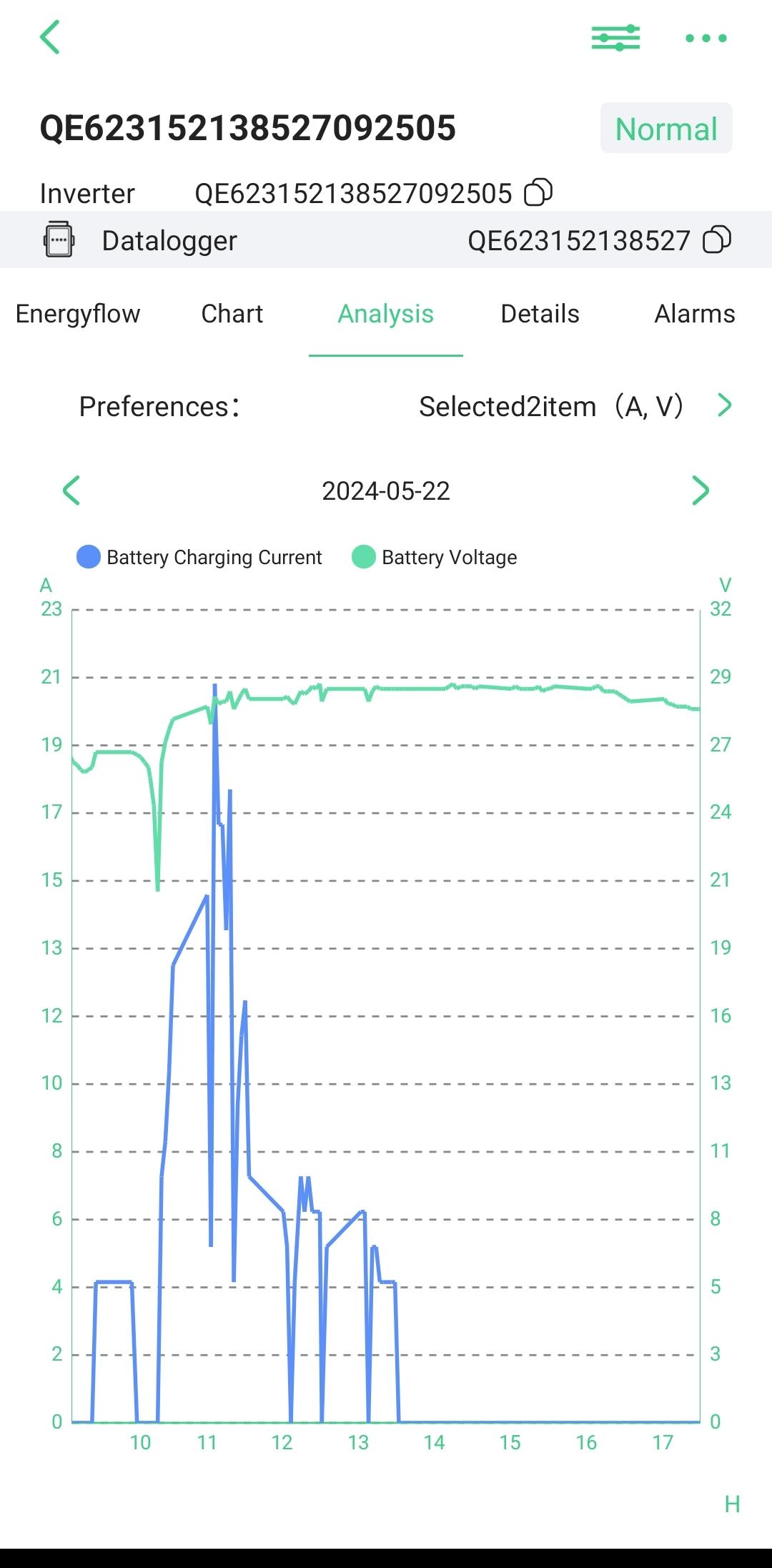This screenshot has width=772, height=1568.
Task: Expand details for date 2024-05-22
Action: click(386, 491)
